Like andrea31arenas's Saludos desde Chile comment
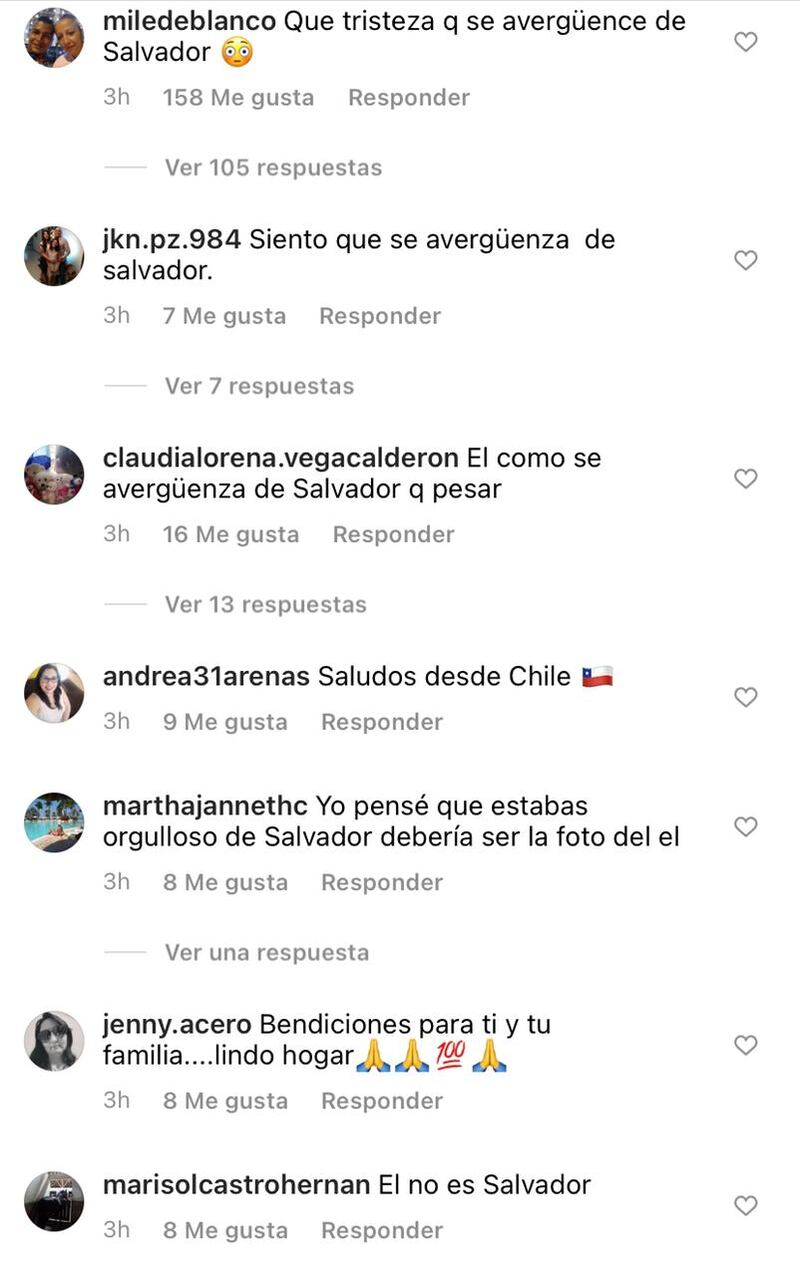 [746, 697]
